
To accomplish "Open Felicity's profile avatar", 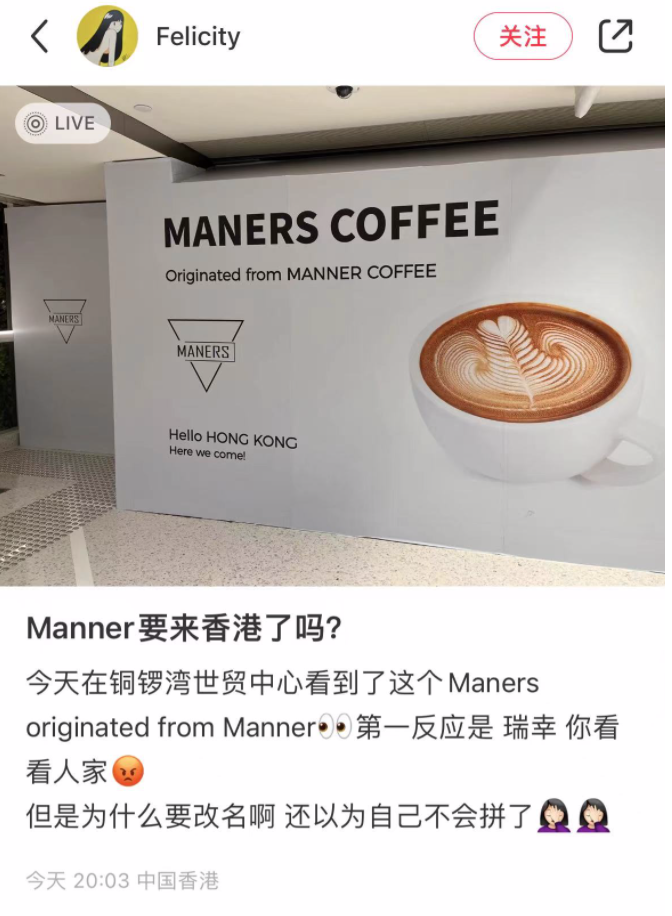I will click(x=107, y=37).
